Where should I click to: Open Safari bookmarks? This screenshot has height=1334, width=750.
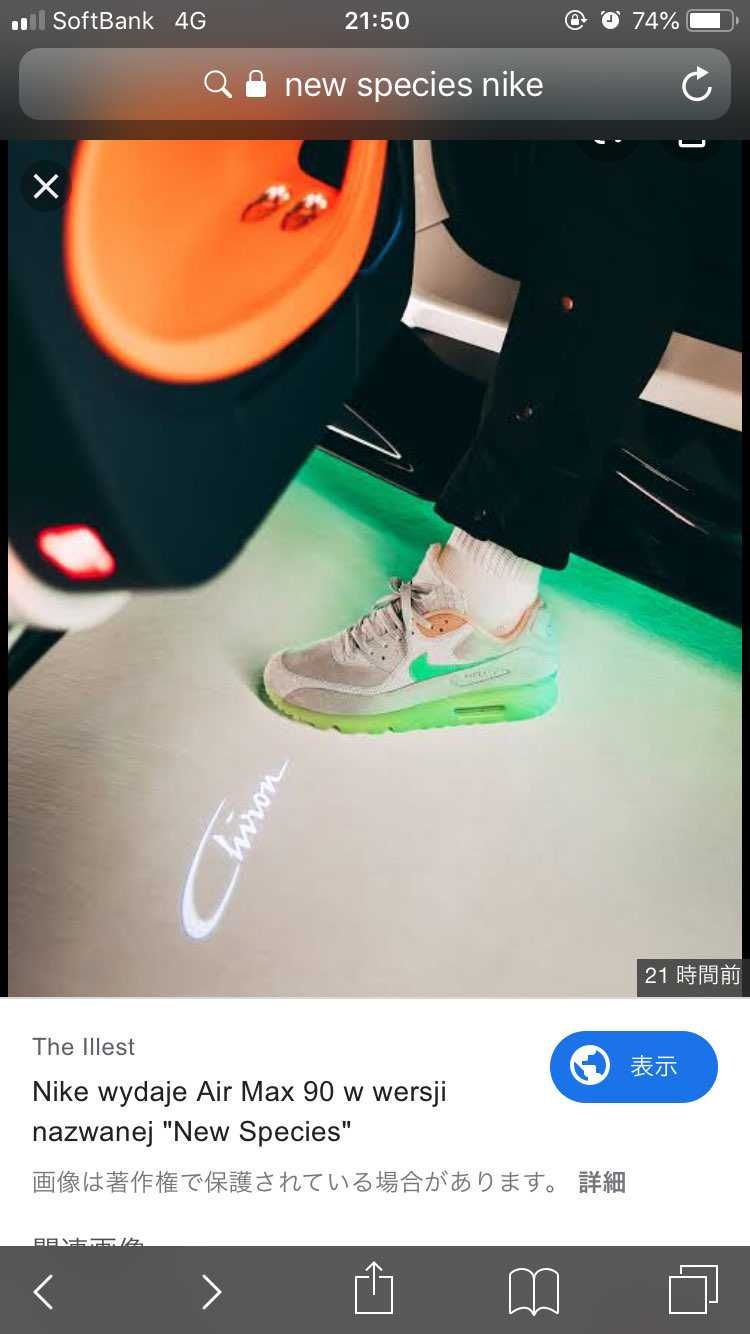[534, 1291]
